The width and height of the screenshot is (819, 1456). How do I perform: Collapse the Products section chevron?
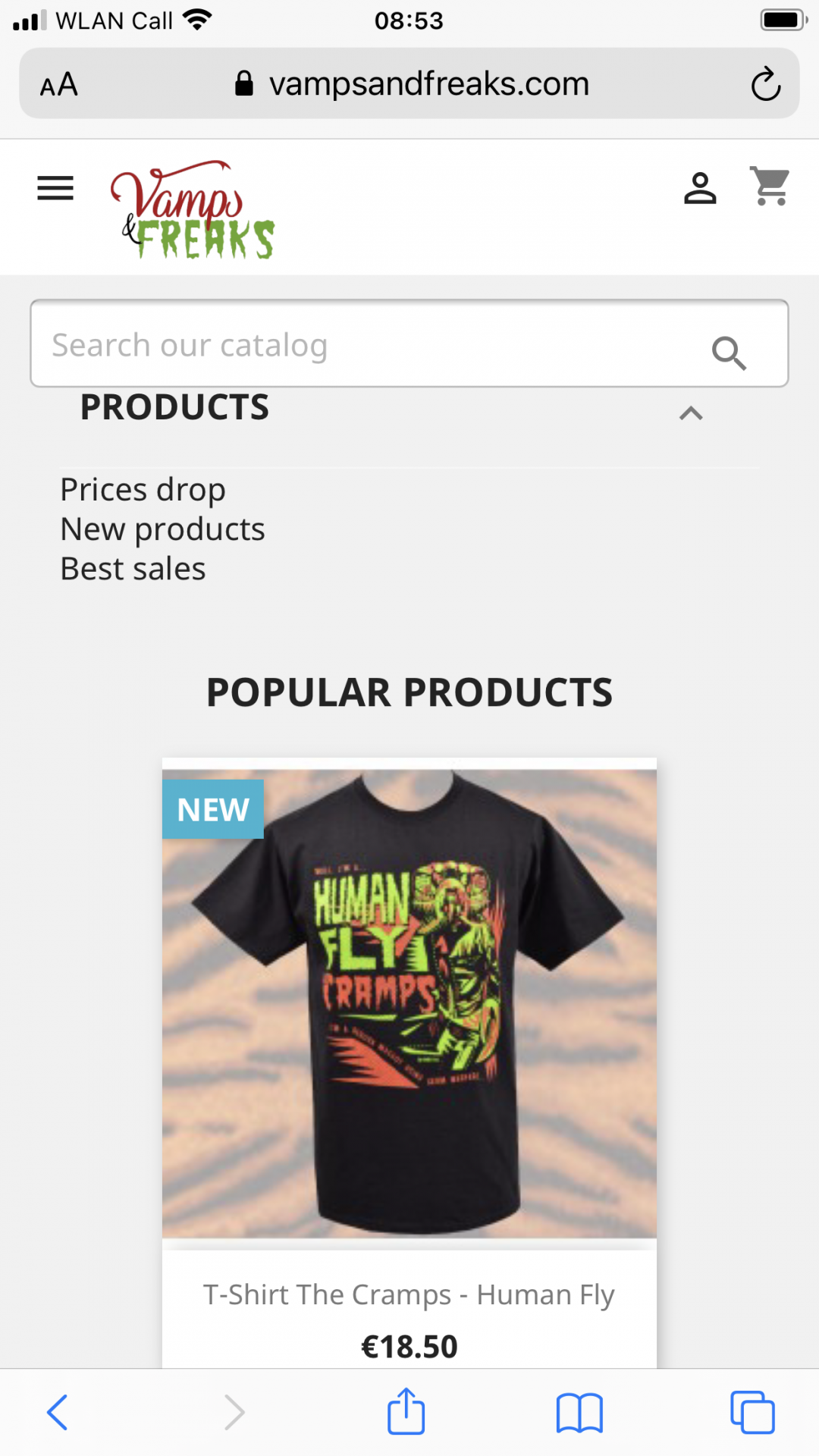[x=691, y=413]
